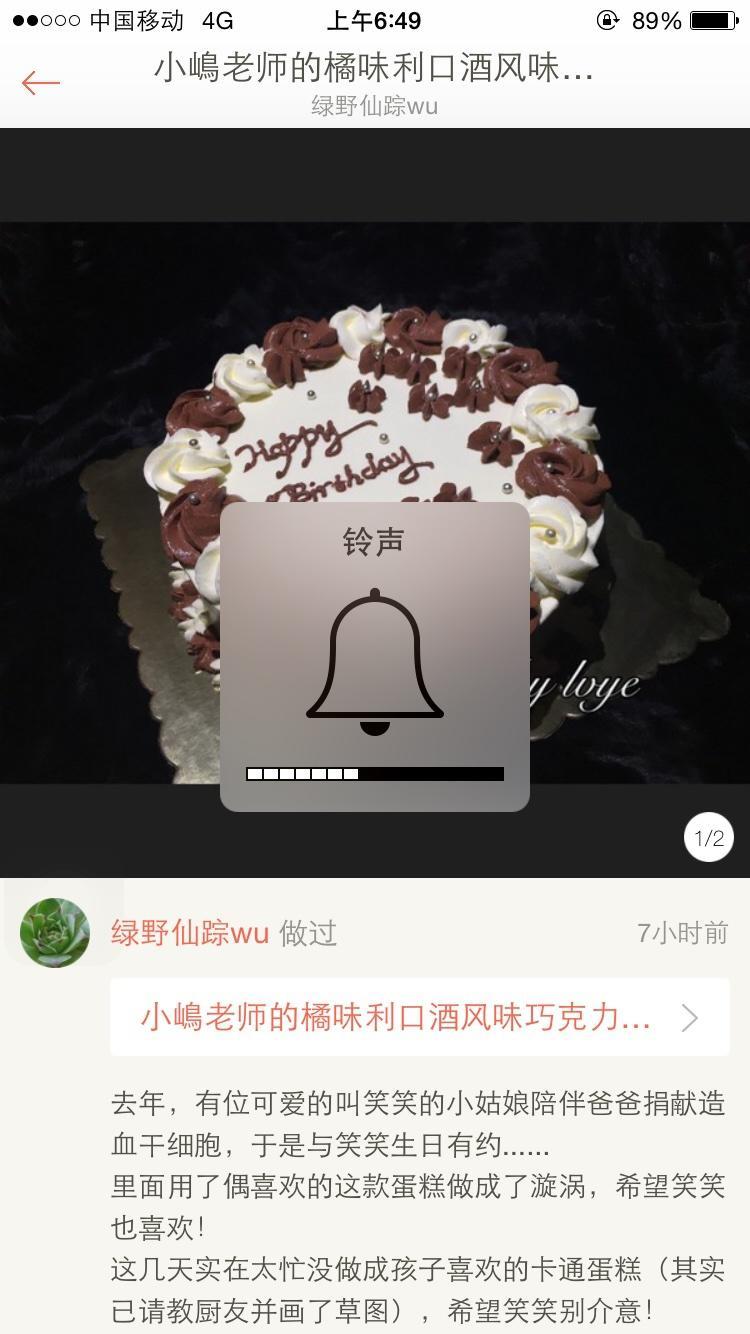The height and width of the screenshot is (1334, 750).
Task: Open the recipe card 小嶋老师的橘味利口酒风味巧克力
Action: 419,1017
